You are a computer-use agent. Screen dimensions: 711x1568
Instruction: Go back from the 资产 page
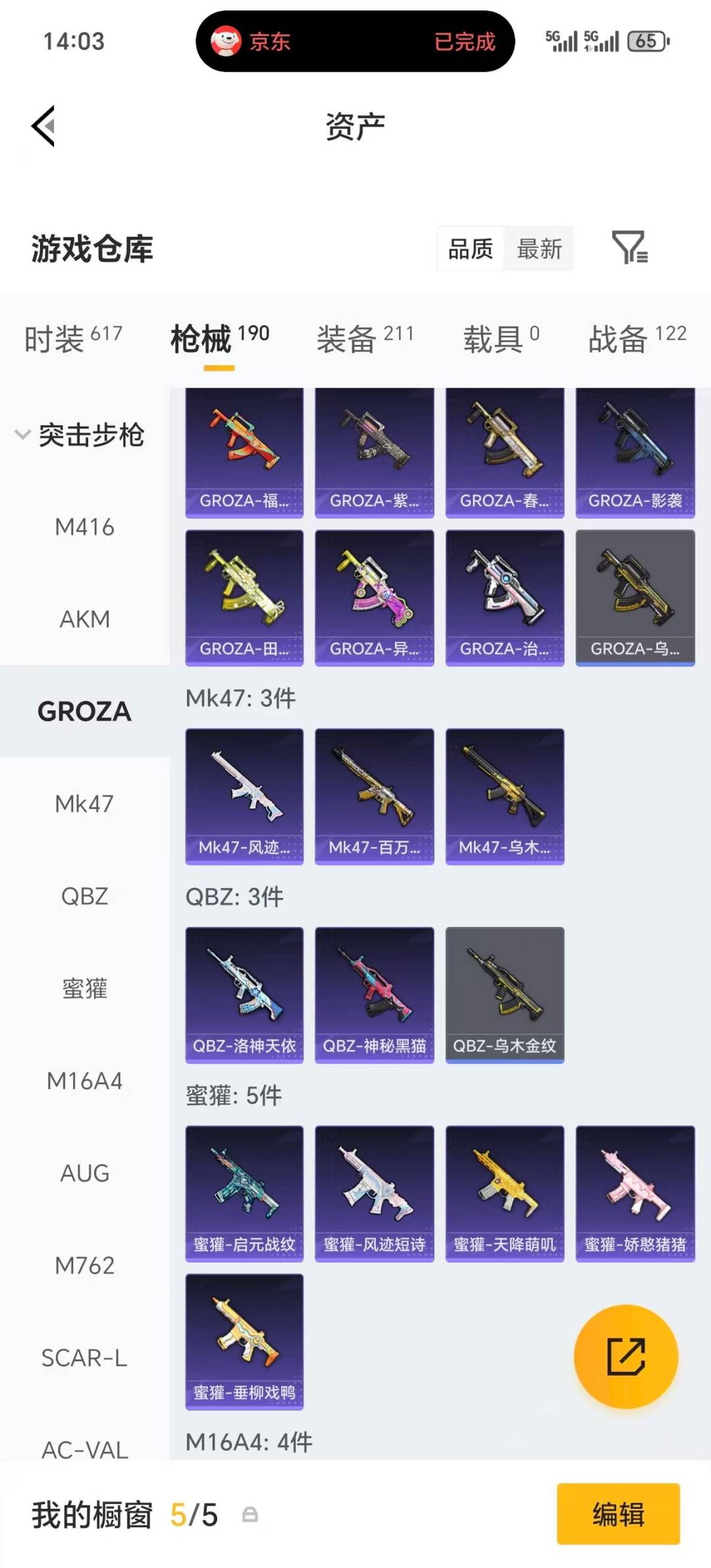tap(43, 126)
